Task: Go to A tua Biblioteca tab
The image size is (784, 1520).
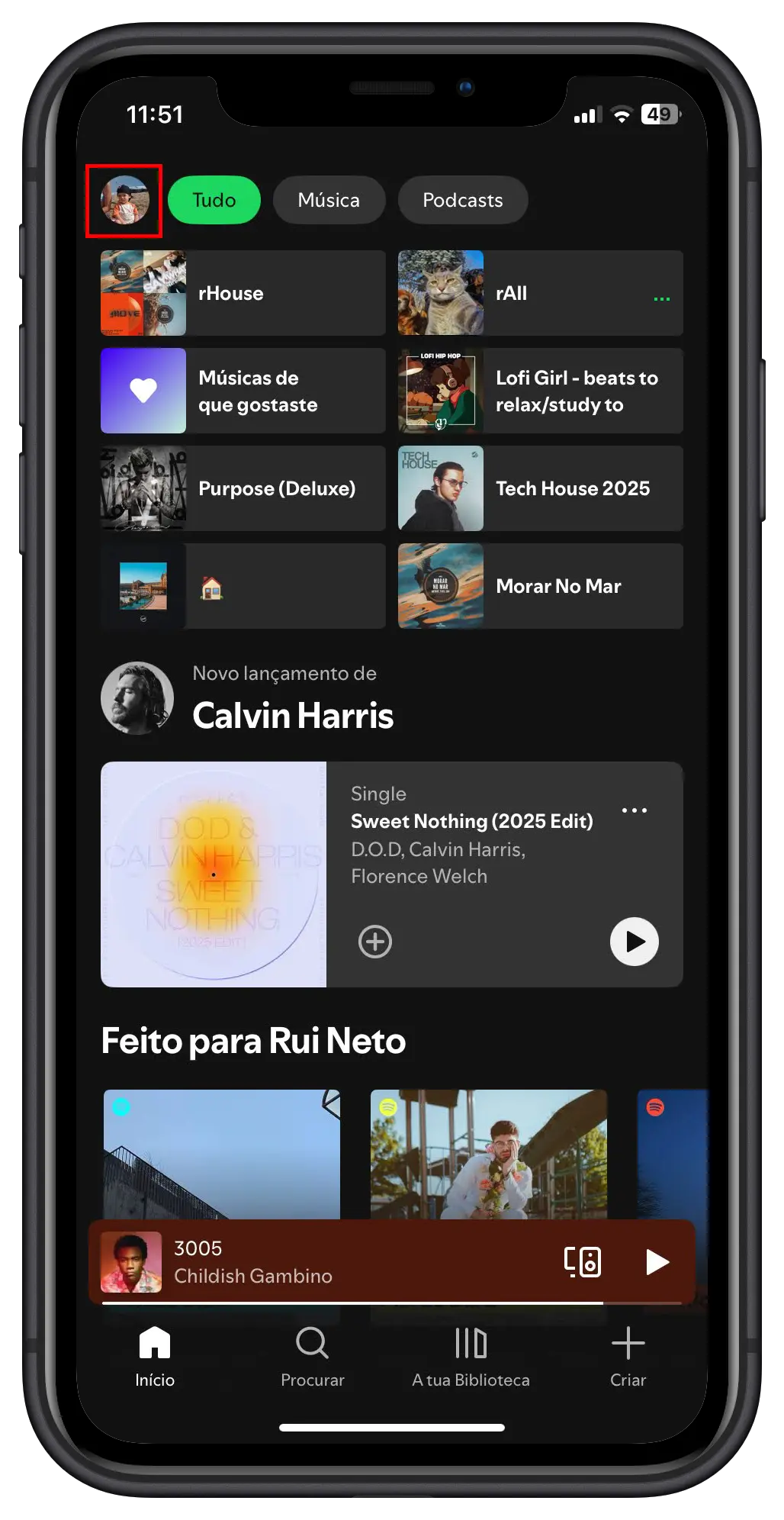Action: point(471,1357)
